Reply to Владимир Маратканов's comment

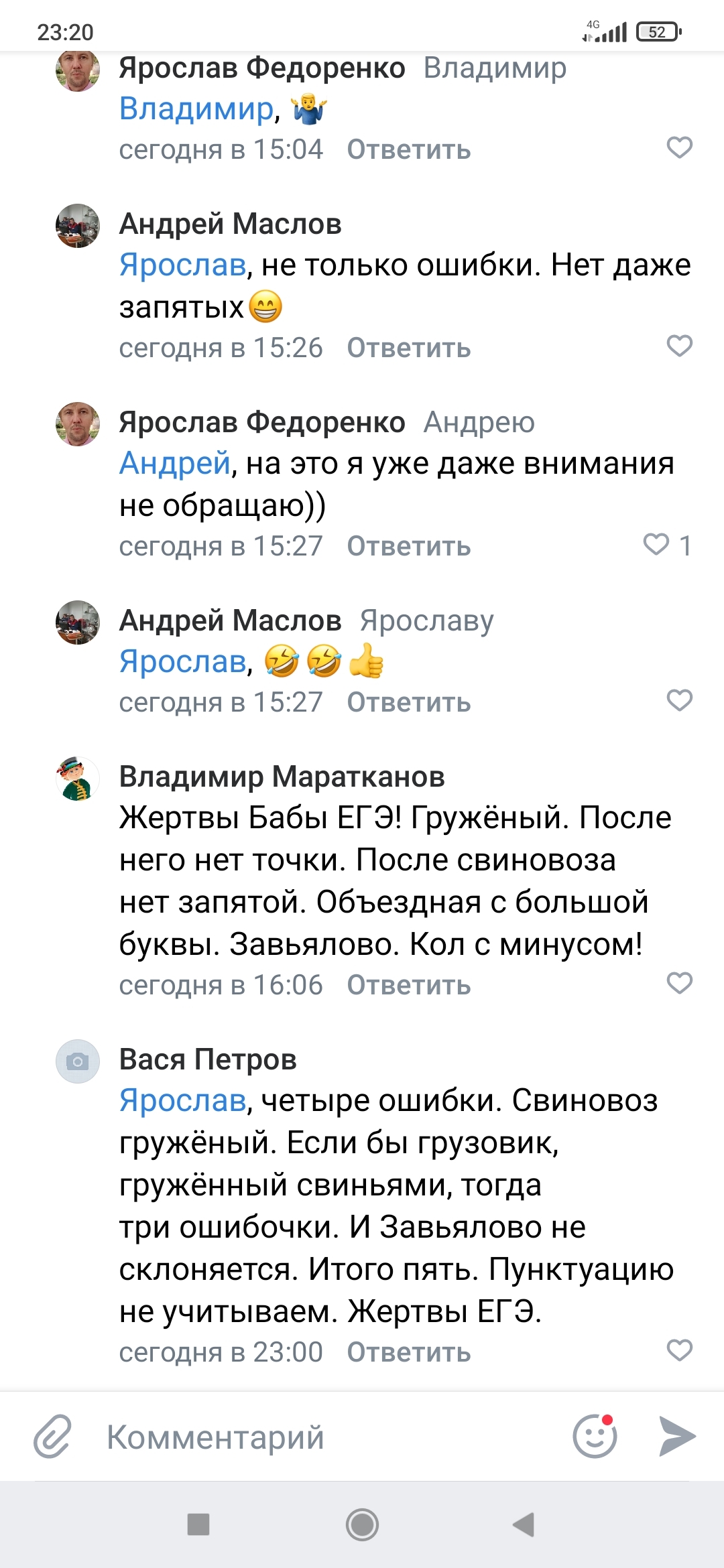(408, 985)
